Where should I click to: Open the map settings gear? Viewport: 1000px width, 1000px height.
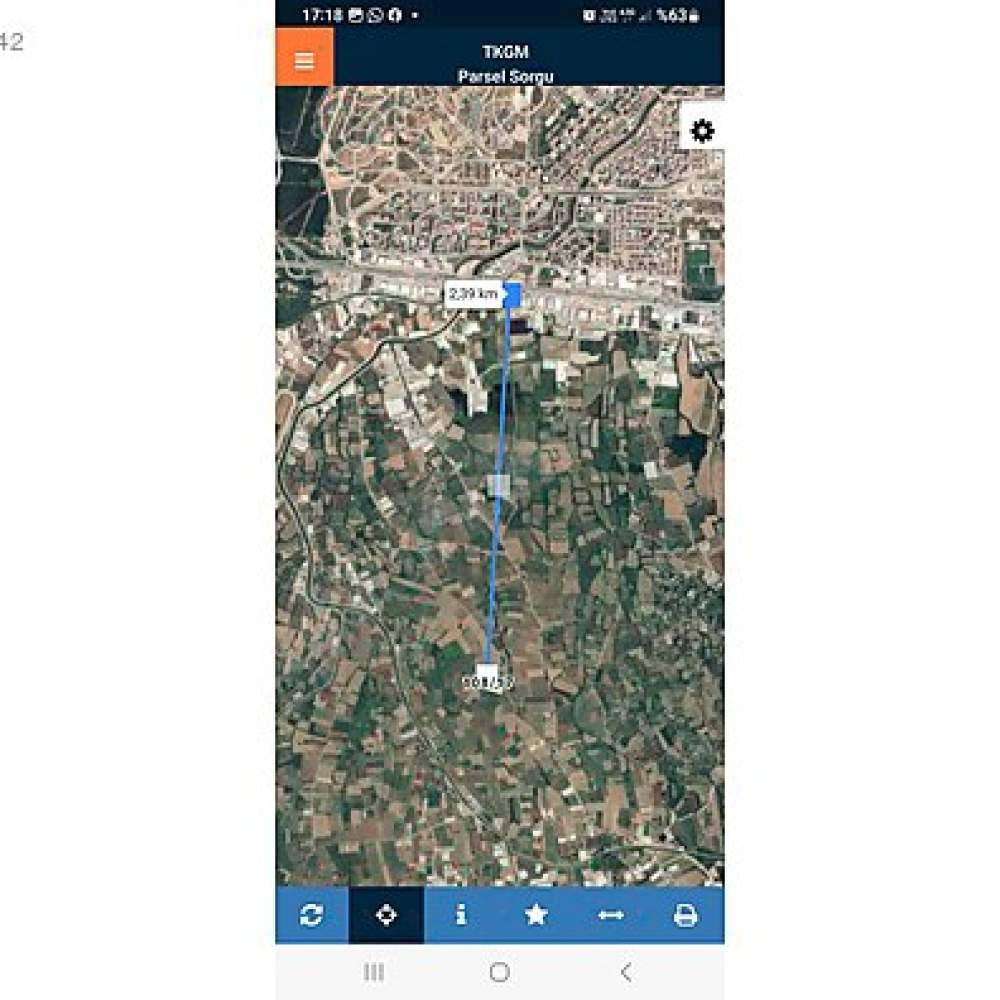(703, 131)
